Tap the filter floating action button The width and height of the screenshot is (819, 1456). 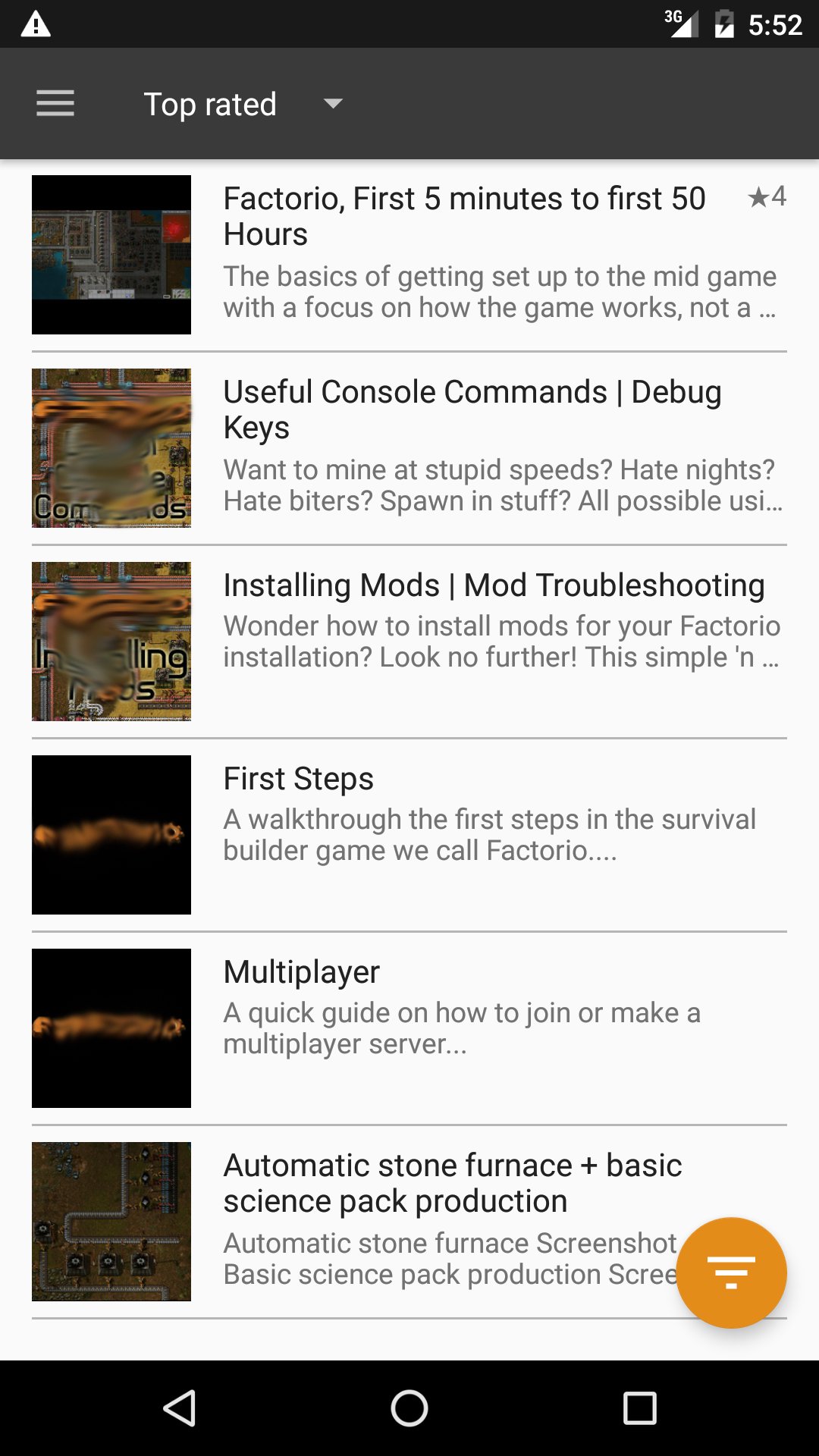click(730, 1272)
